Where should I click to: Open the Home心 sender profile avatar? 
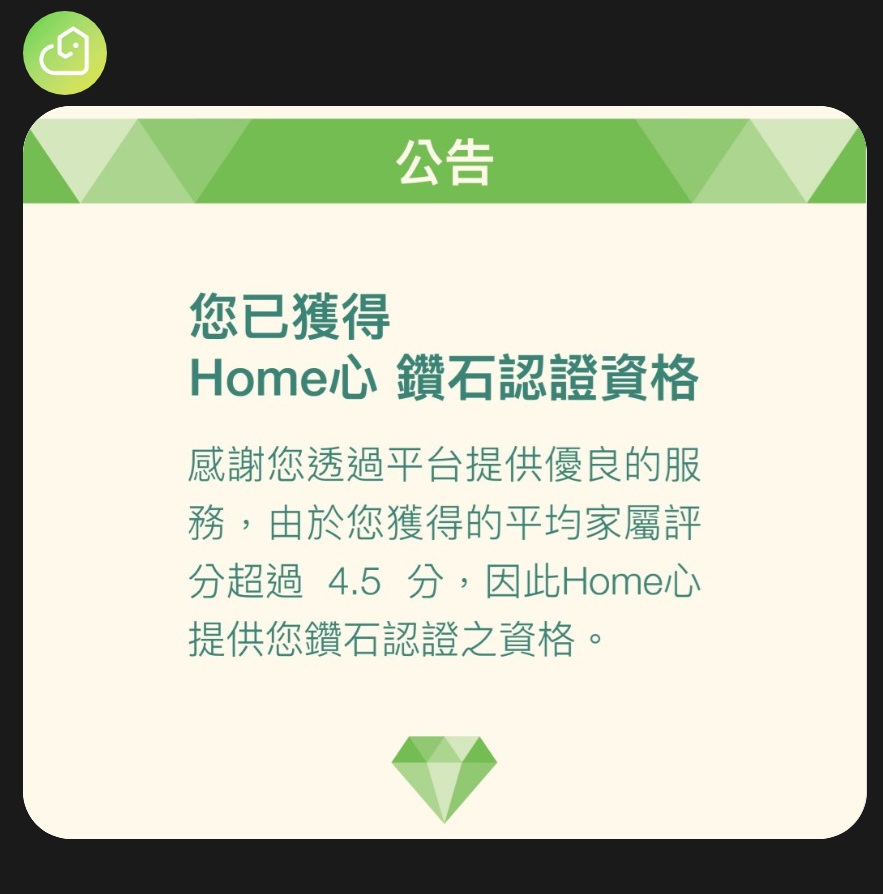pyautogui.click(x=65, y=53)
